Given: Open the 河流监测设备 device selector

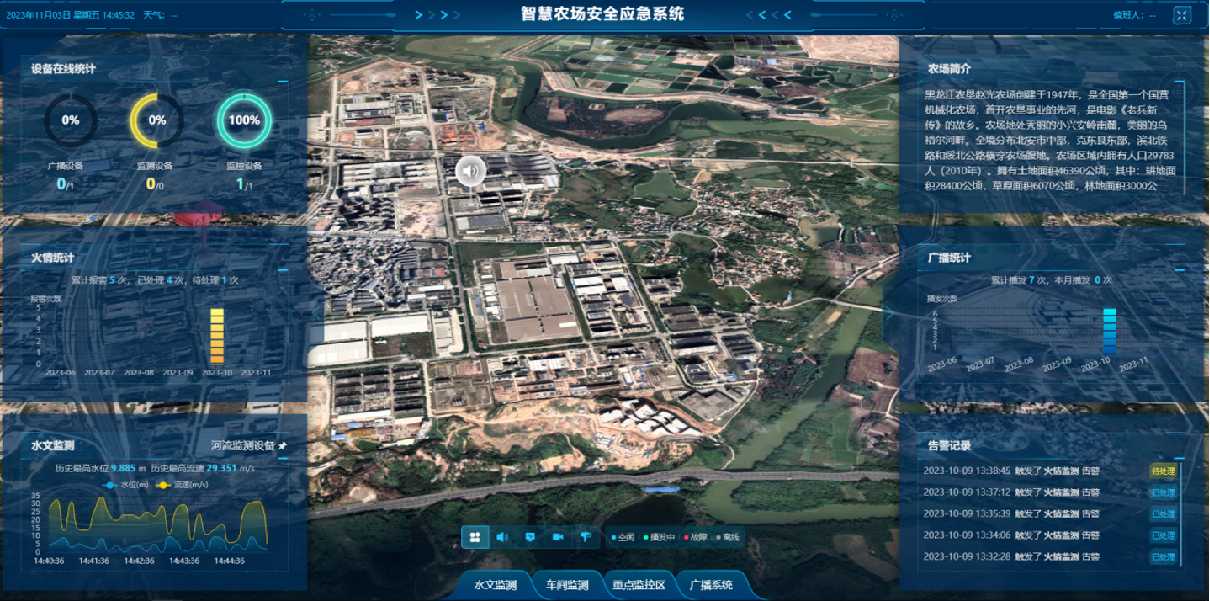Looking at the screenshot, I should (x=249, y=445).
